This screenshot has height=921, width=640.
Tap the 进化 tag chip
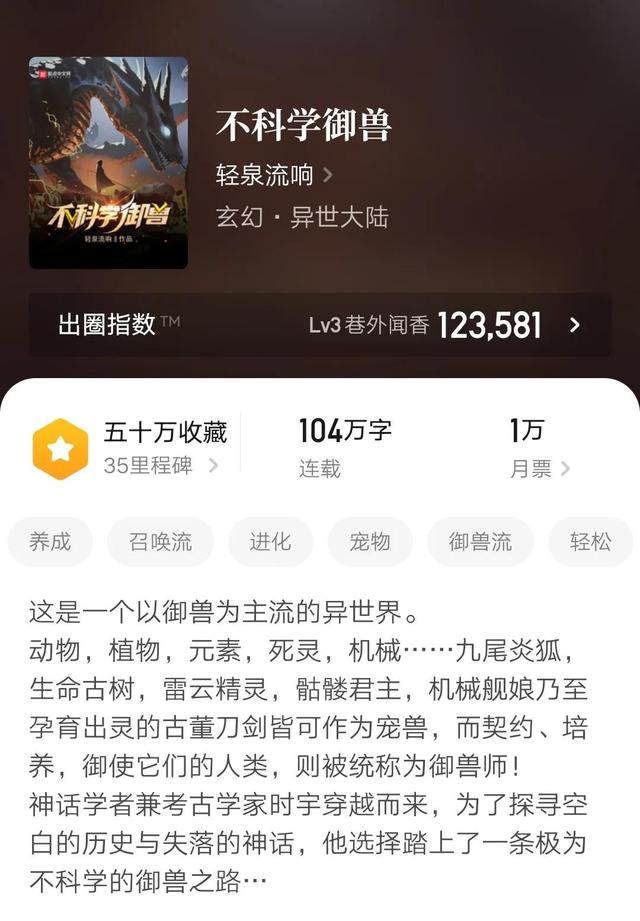[x=270, y=542]
